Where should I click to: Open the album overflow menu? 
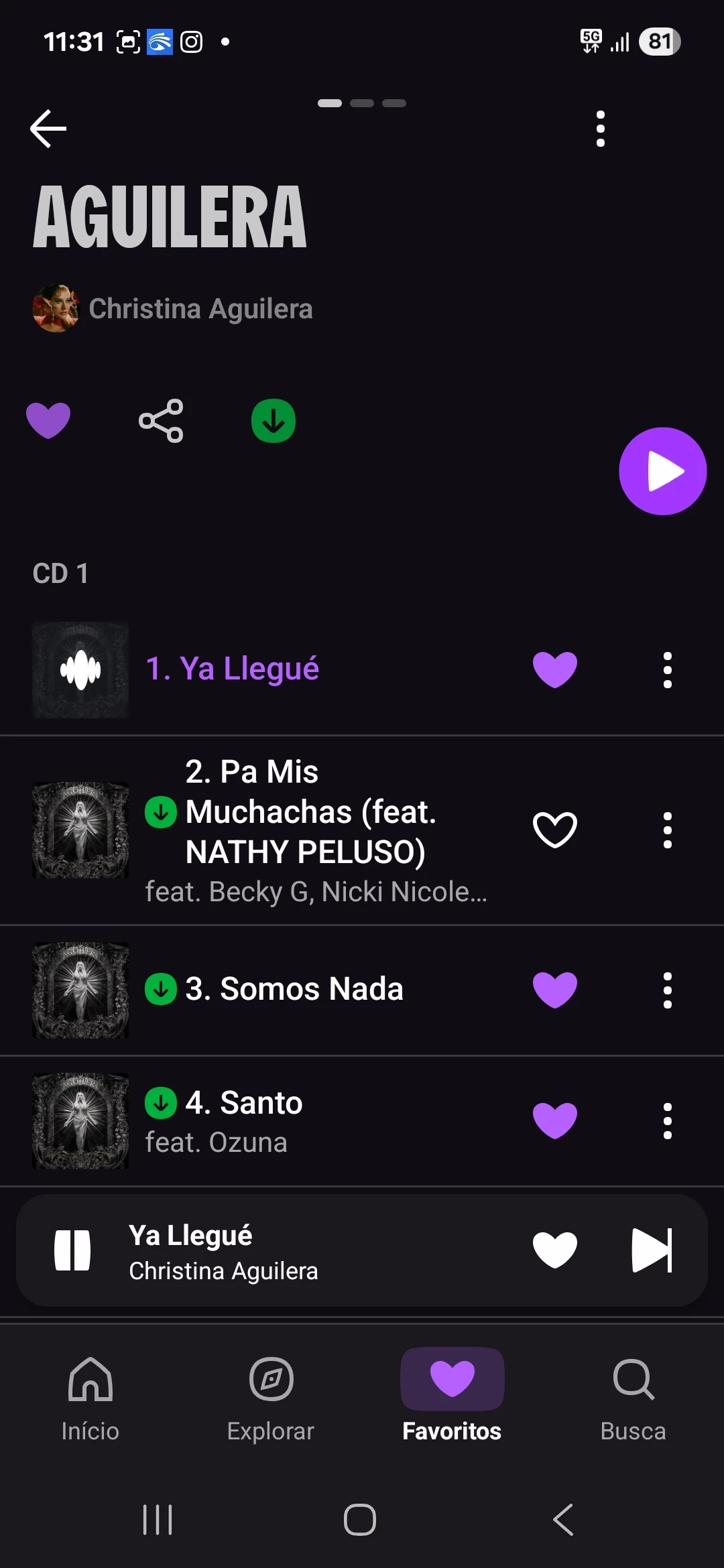tap(600, 129)
